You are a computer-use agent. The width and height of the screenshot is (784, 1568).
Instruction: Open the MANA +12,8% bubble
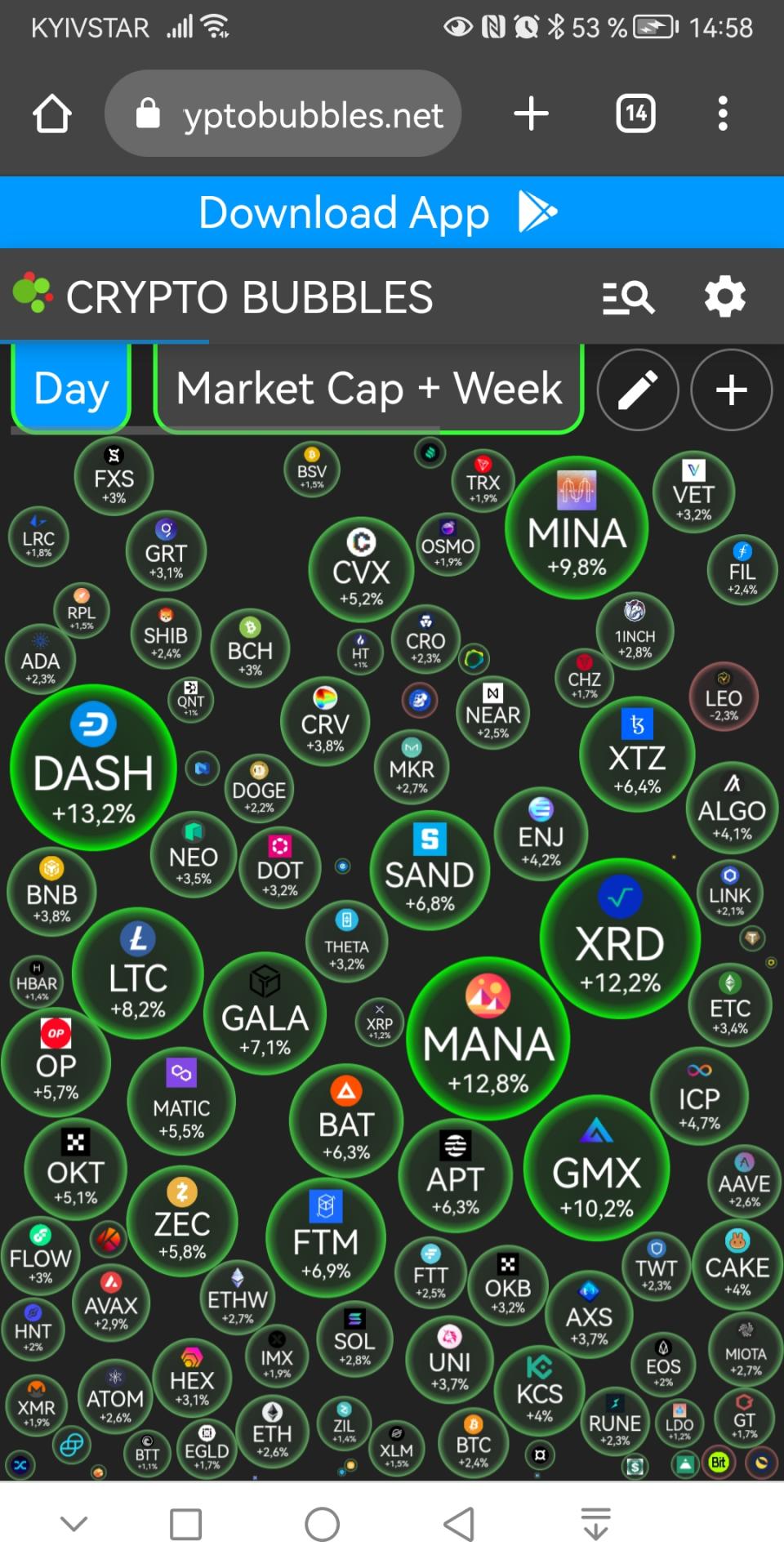(488, 1039)
